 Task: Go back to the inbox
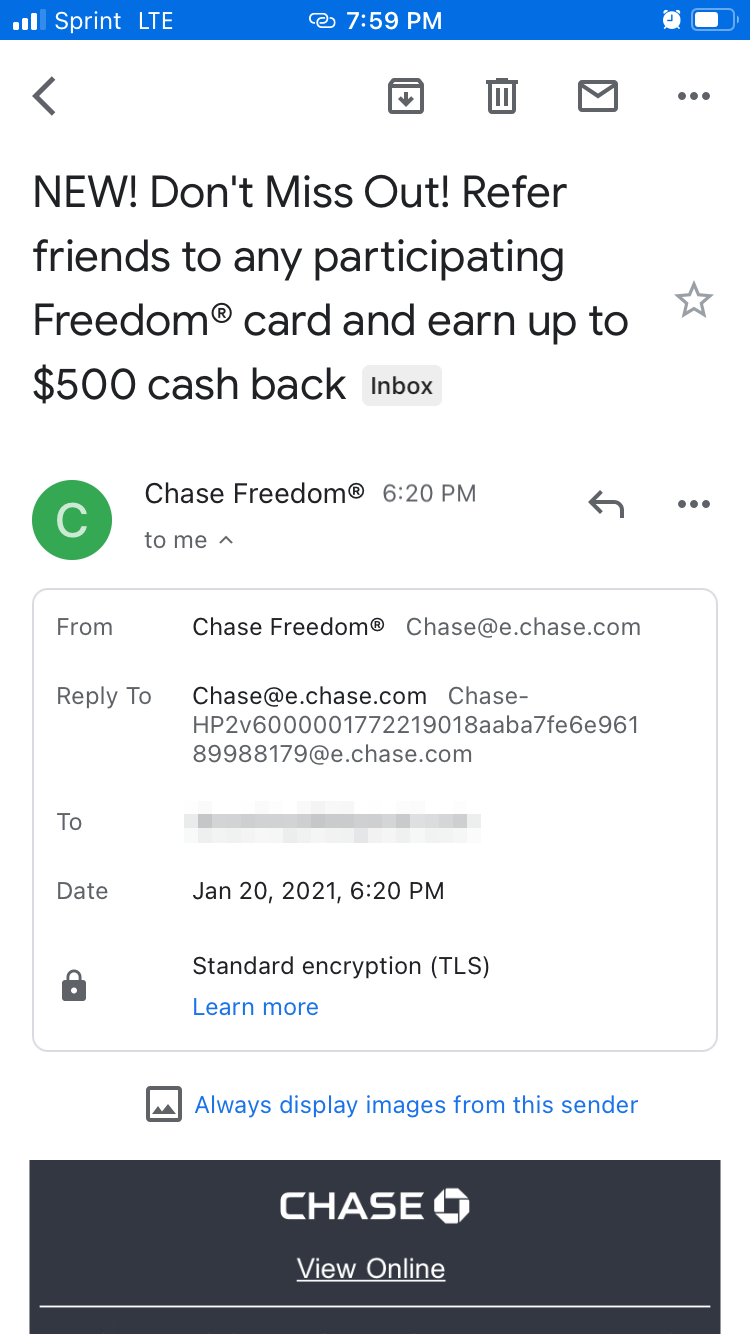click(45, 97)
